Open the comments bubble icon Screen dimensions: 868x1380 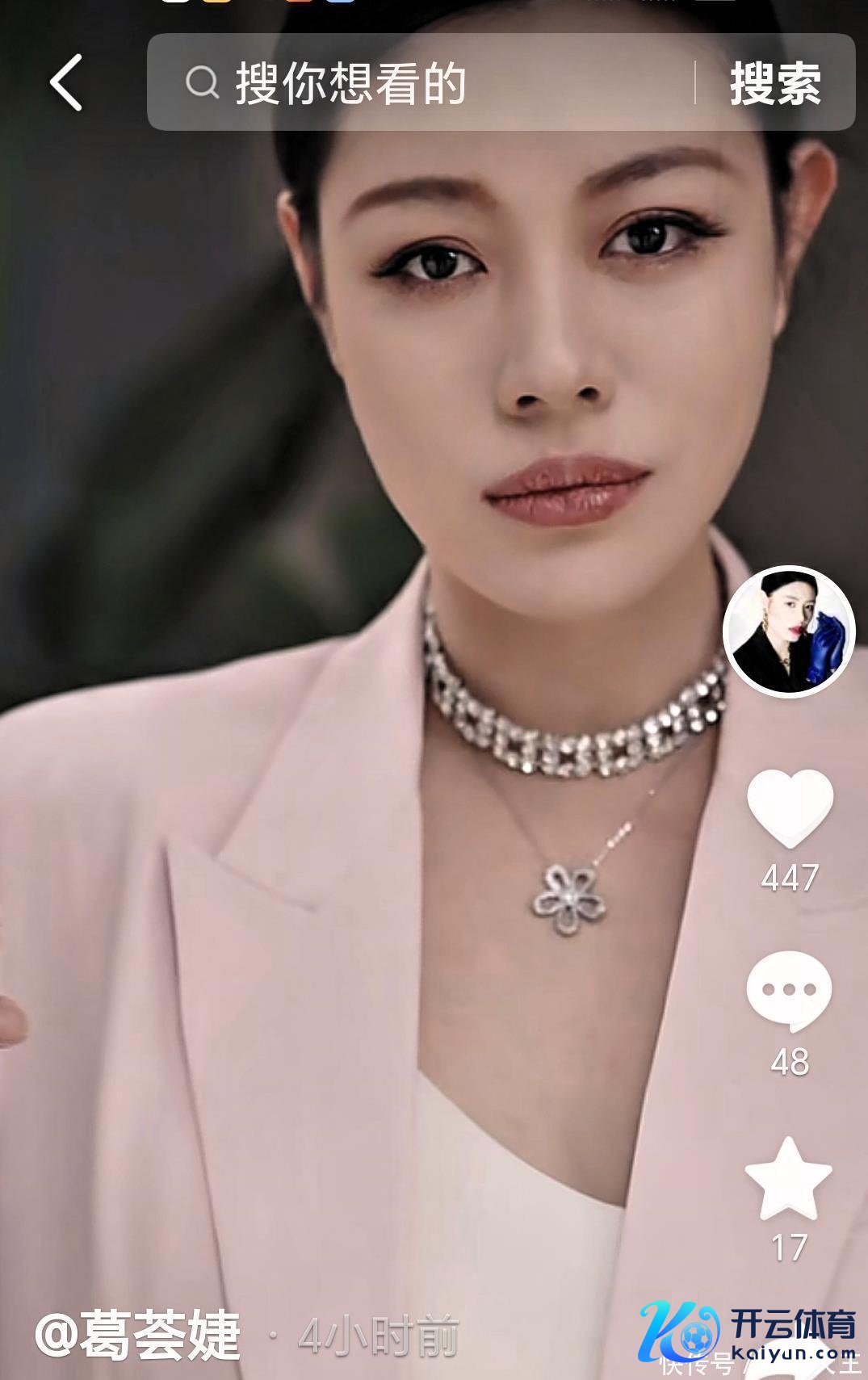click(x=789, y=991)
